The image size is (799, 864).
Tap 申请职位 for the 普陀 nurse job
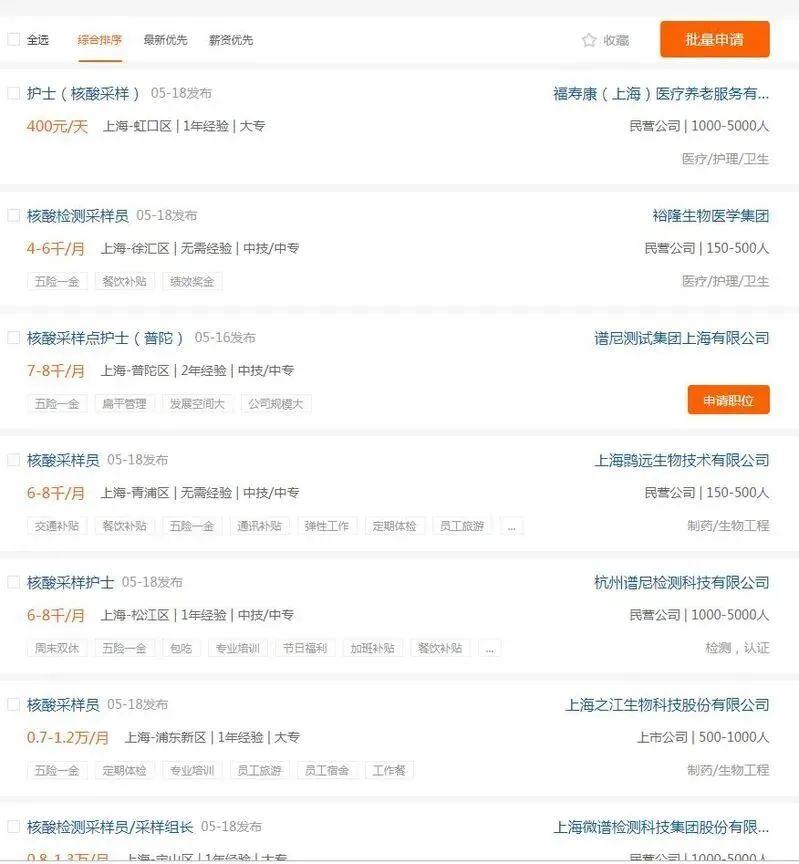[728, 400]
